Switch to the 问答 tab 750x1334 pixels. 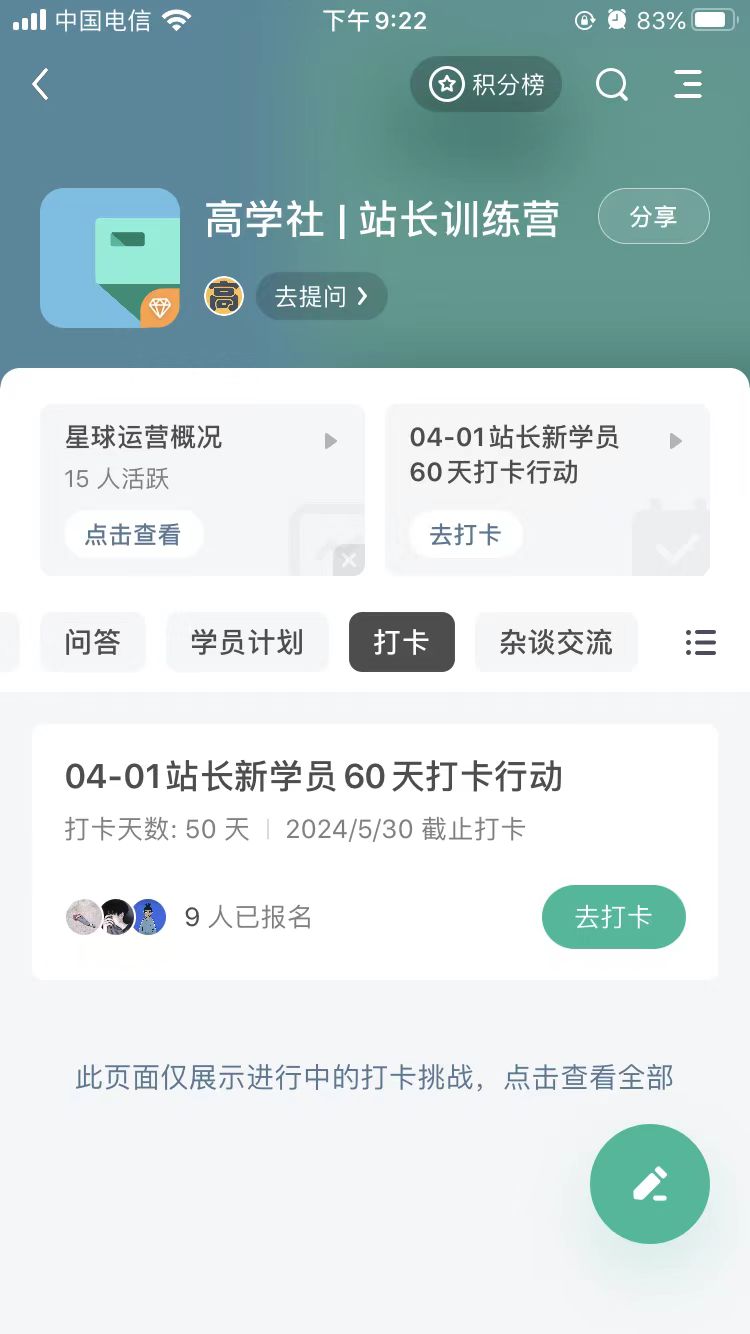tap(93, 642)
